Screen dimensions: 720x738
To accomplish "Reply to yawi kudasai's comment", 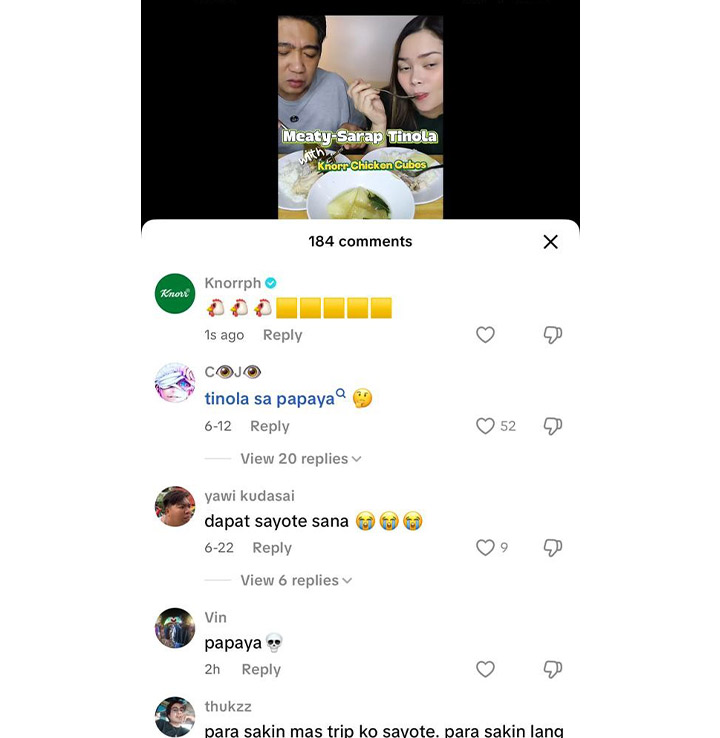I will coord(272,548).
